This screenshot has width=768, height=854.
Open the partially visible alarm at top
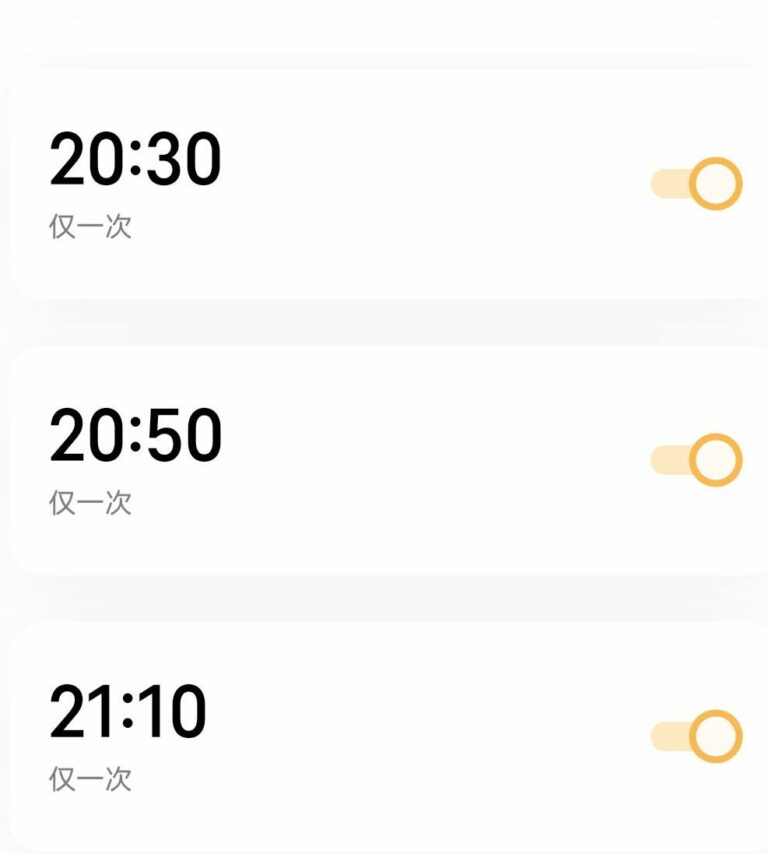(x=384, y=20)
